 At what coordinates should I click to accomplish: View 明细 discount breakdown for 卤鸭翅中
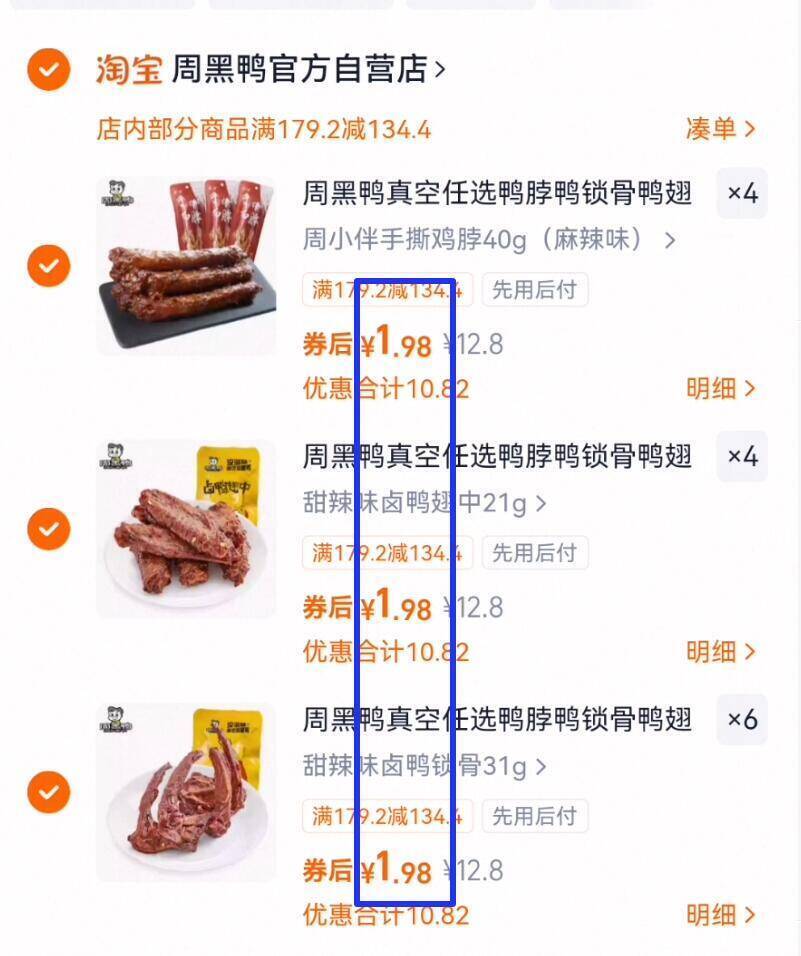pyautogui.click(x=720, y=652)
